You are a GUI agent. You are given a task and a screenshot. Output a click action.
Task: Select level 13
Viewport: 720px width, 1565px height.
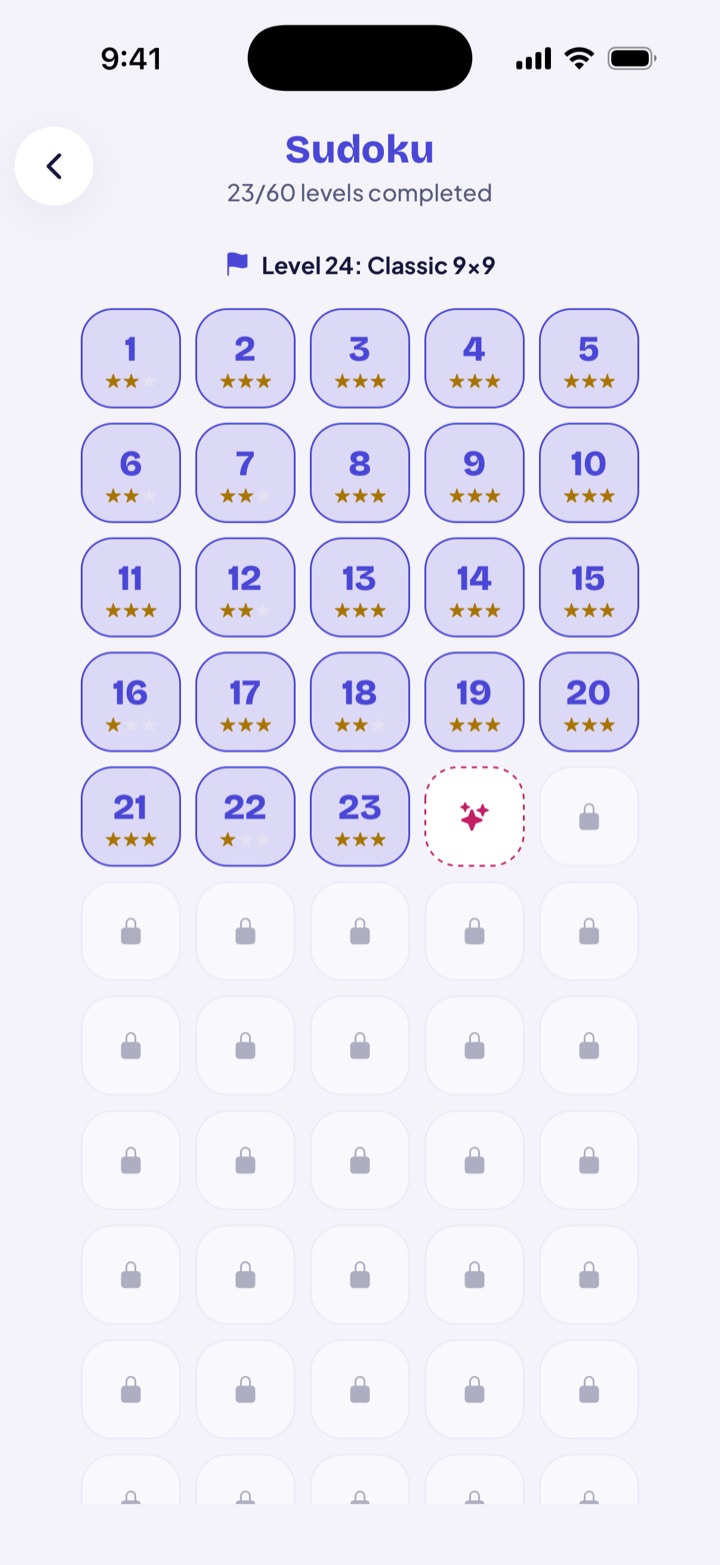(360, 587)
